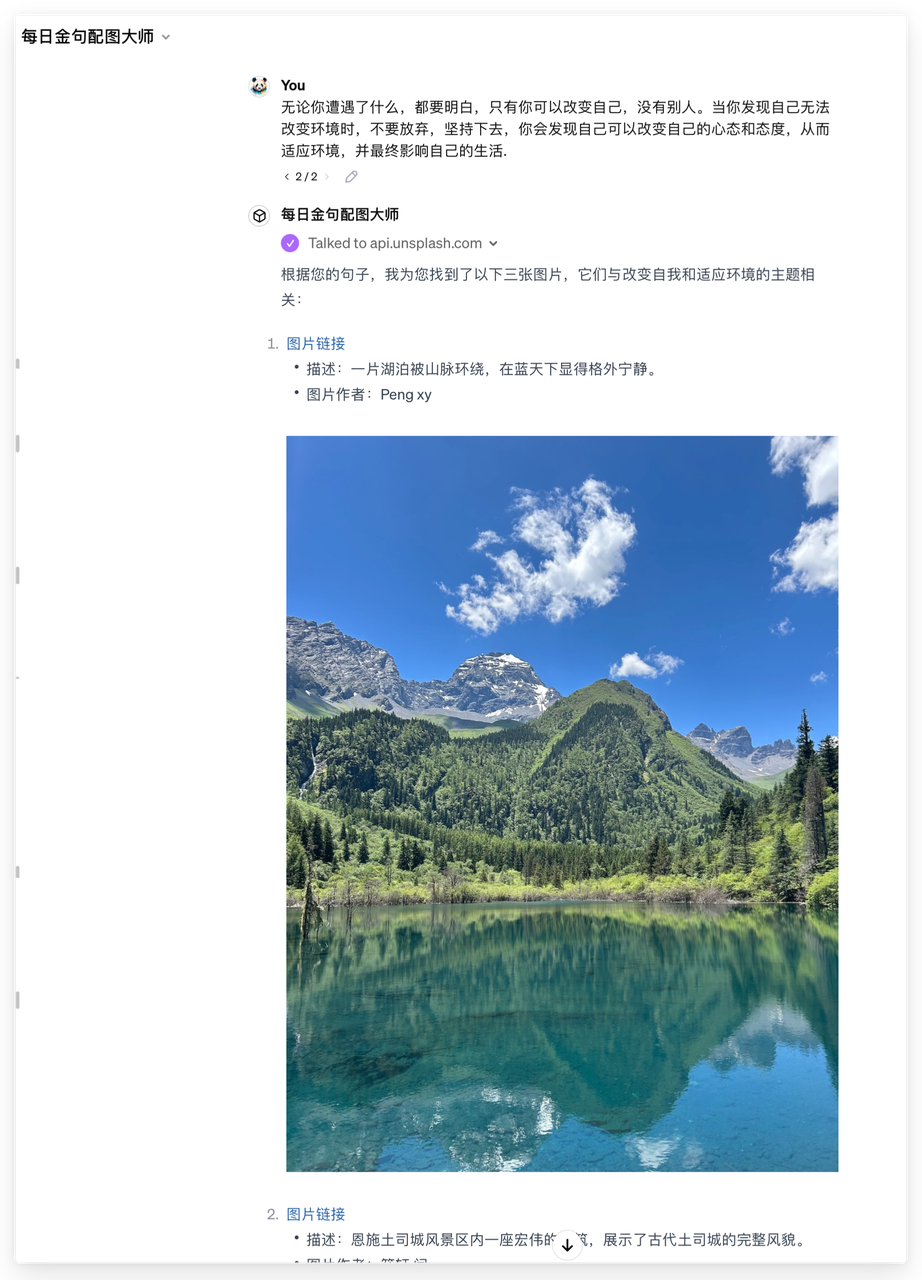922x1280 pixels.
Task: Open the 每日金句配图大师 title dropdown
Action: (x=96, y=37)
